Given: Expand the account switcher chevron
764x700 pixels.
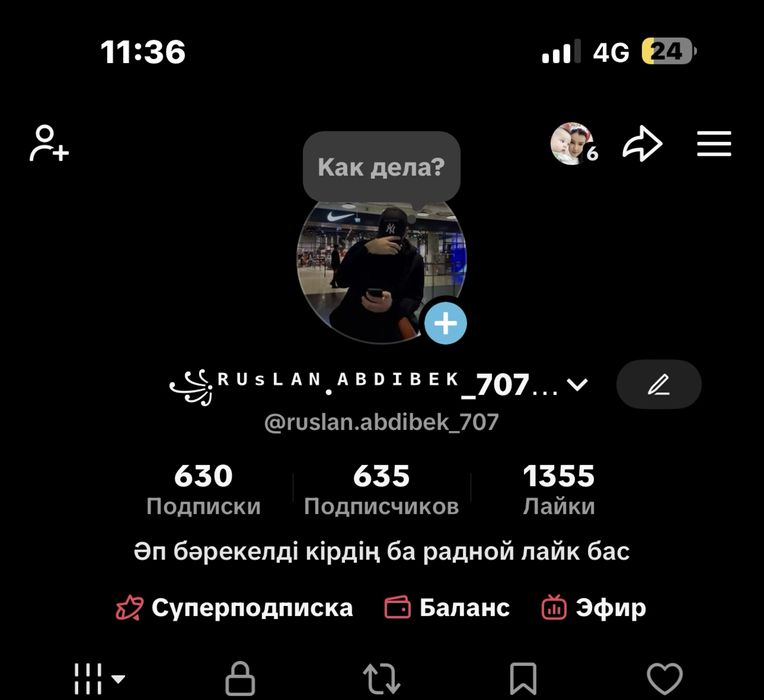Looking at the screenshot, I should 577,384.
